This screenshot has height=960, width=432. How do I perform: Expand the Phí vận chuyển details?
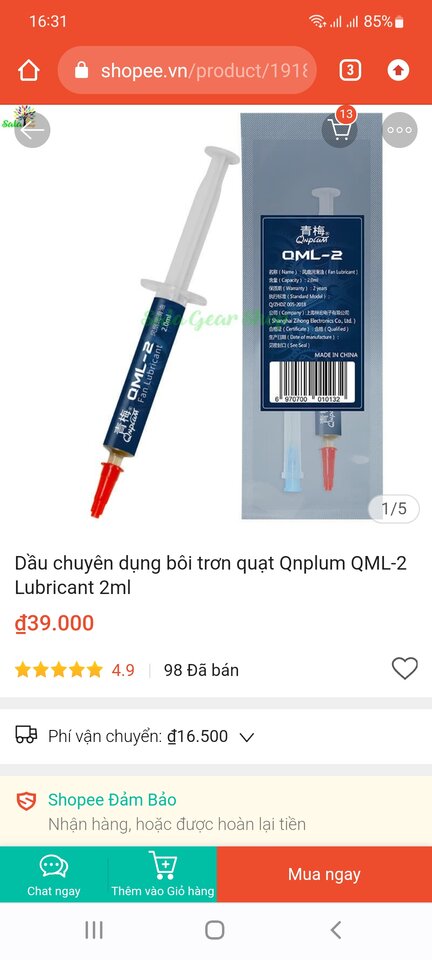[x=247, y=737]
